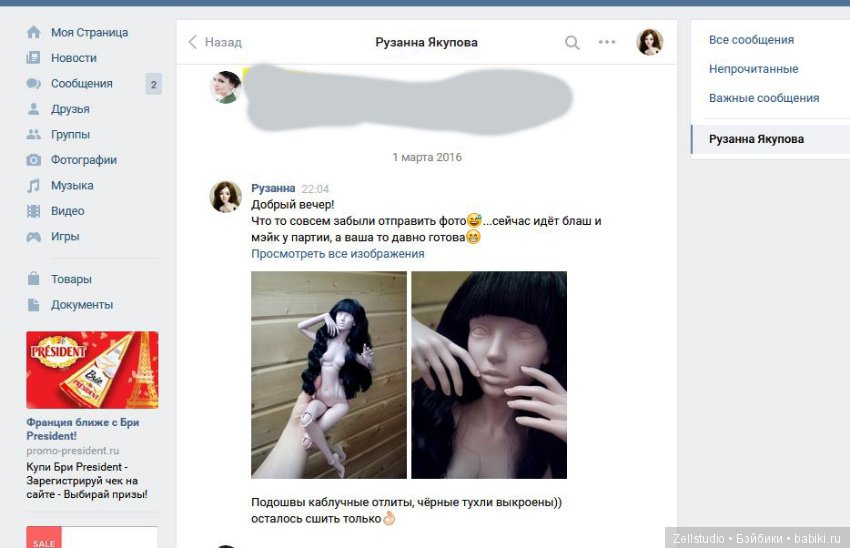The image size is (850, 548).
Task: Go to Фотографии section
Action: click(84, 160)
